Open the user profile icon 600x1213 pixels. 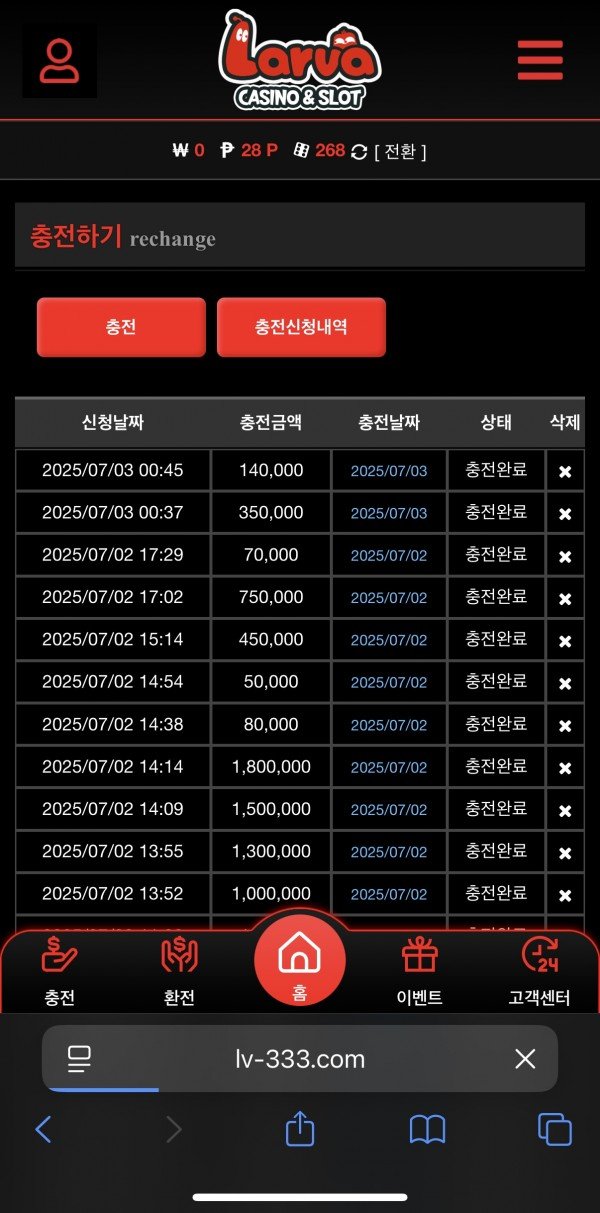60,61
